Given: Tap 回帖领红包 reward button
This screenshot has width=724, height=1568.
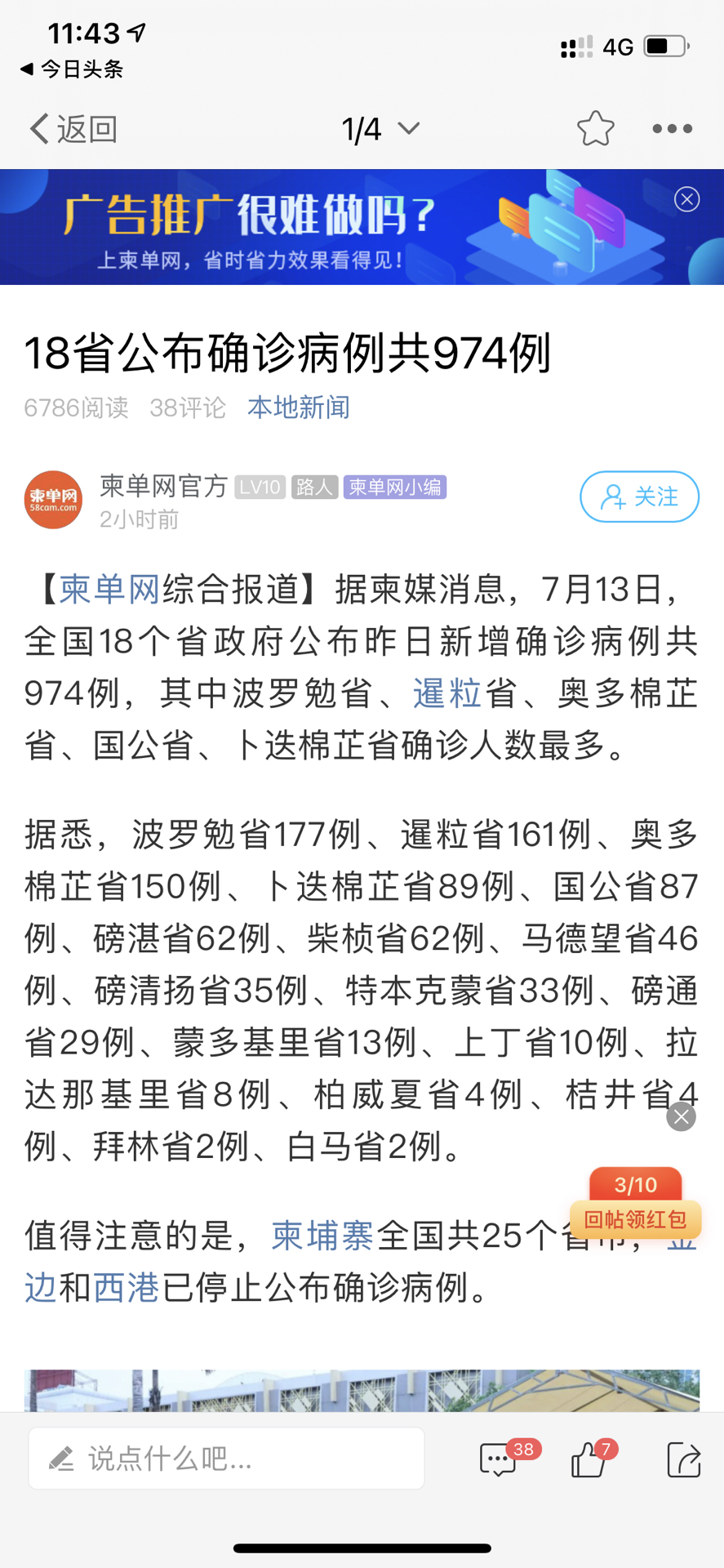Looking at the screenshot, I should [635, 1219].
